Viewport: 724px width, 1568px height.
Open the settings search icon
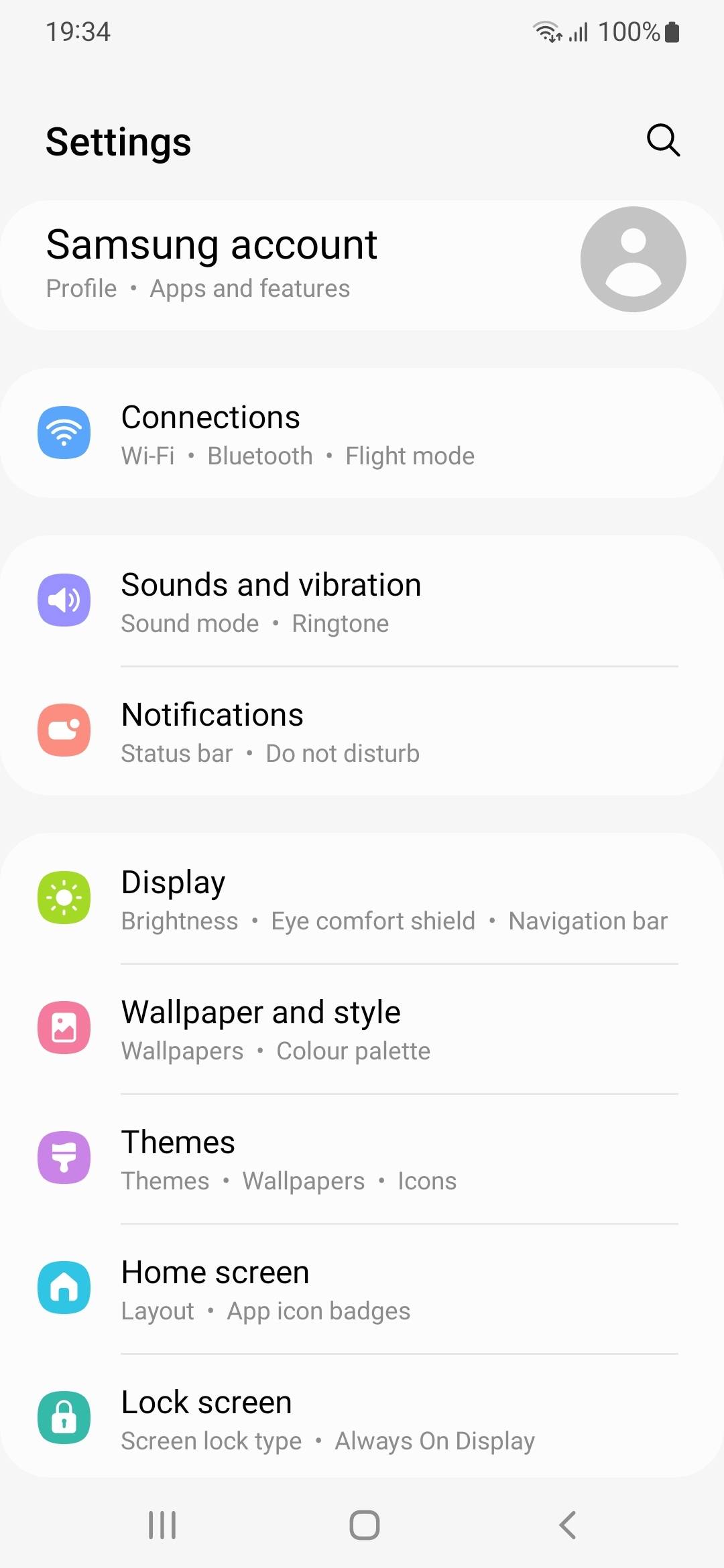pyautogui.click(x=663, y=140)
